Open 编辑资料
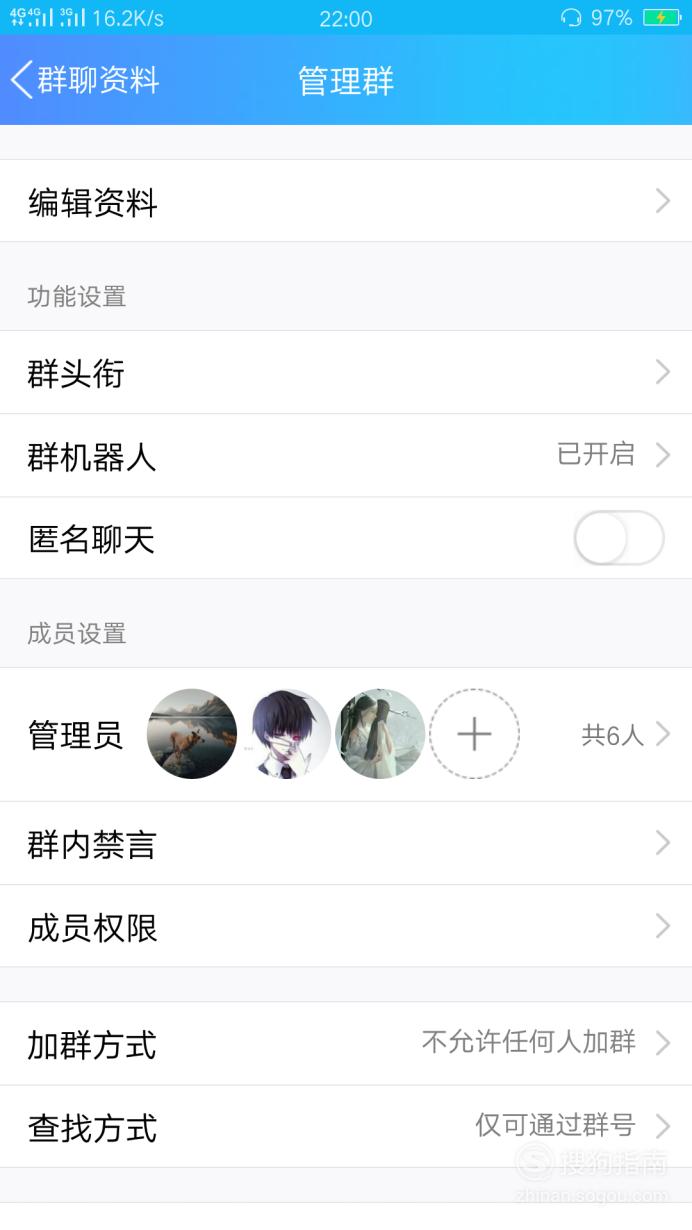Image resolution: width=692 pixels, height=1230 pixels. 346,201
